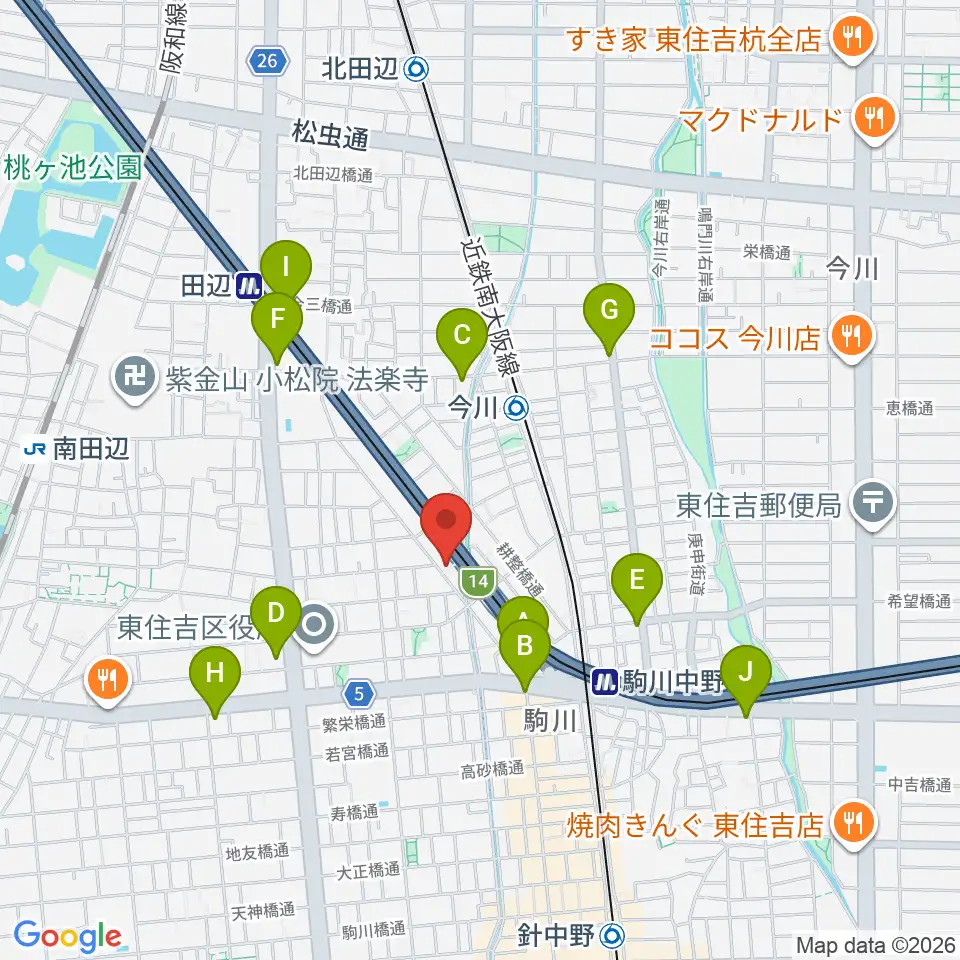Select the 駒川中野 metro station icon
The image size is (960, 960).
605,681
